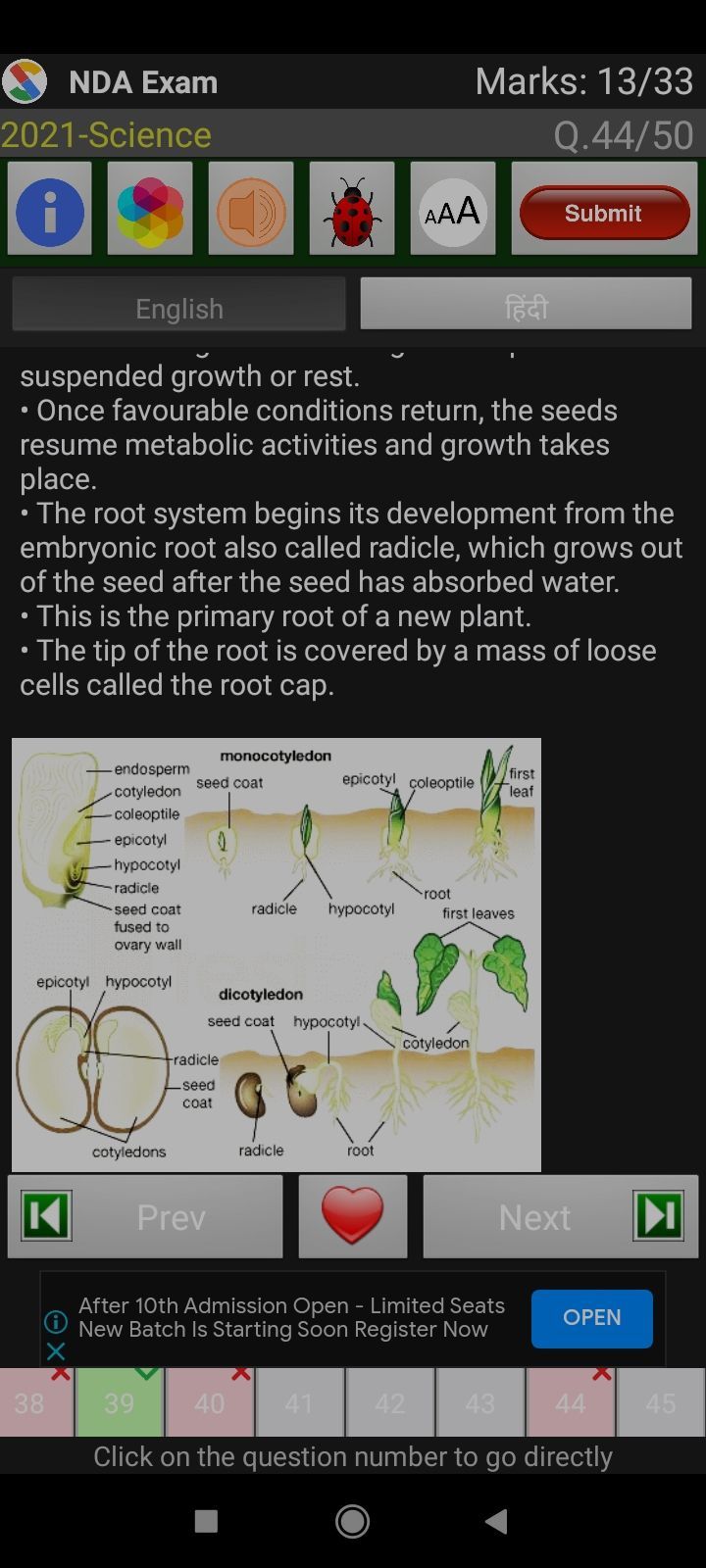Jump to question 41
The width and height of the screenshot is (706, 1568).
(299, 1402)
